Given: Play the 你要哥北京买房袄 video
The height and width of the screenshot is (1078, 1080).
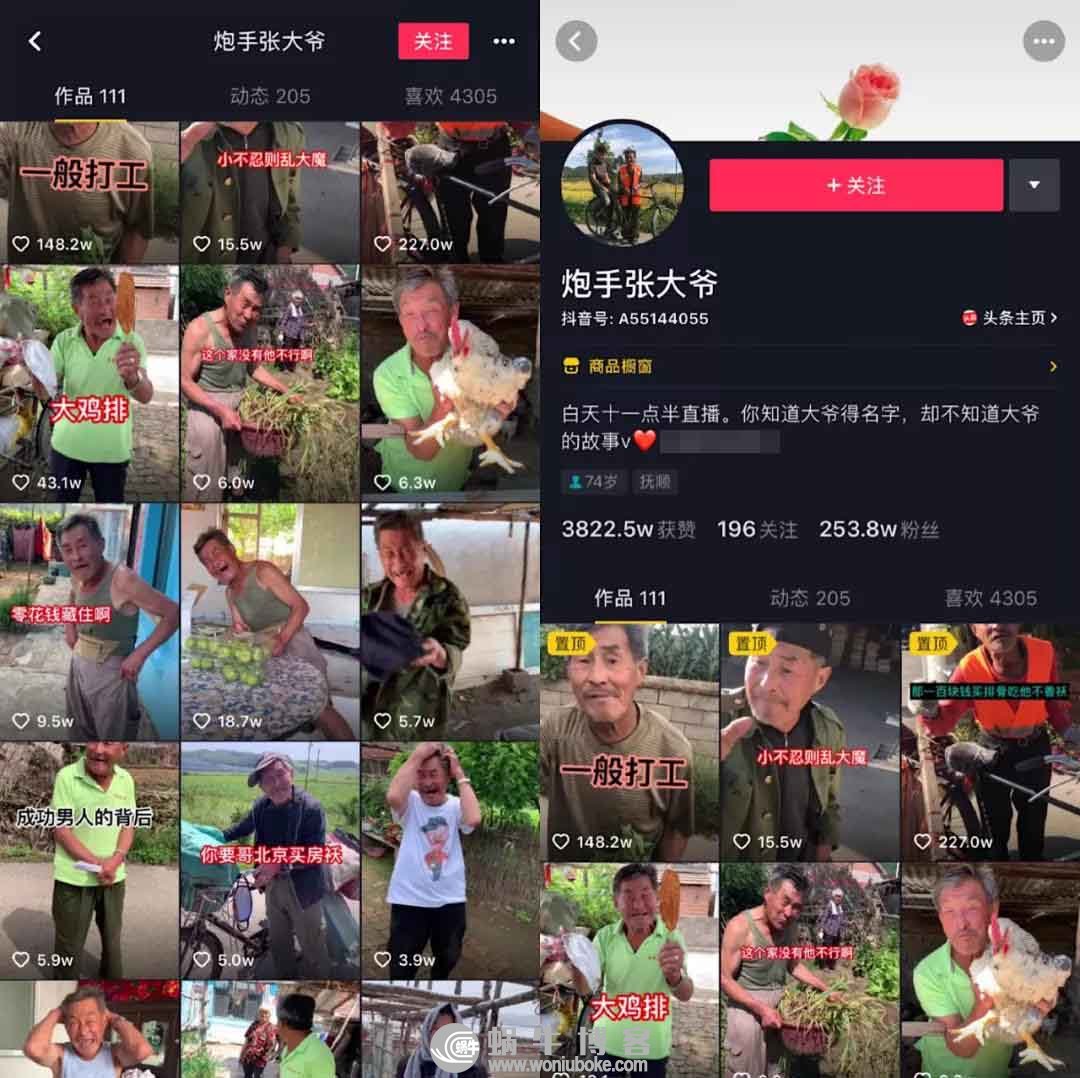Looking at the screenshot, I should click(x=269, y=860).
